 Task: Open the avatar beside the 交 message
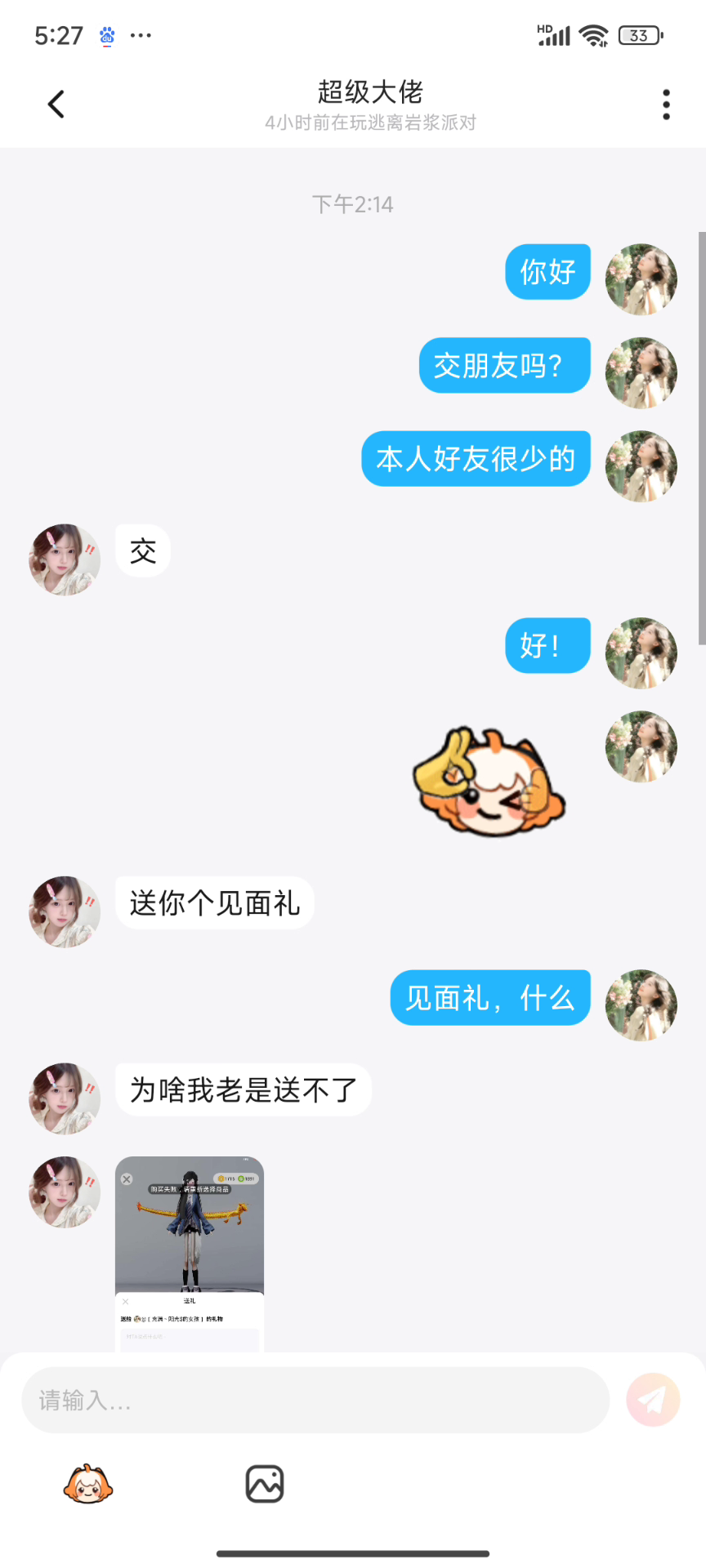point(65,559)
